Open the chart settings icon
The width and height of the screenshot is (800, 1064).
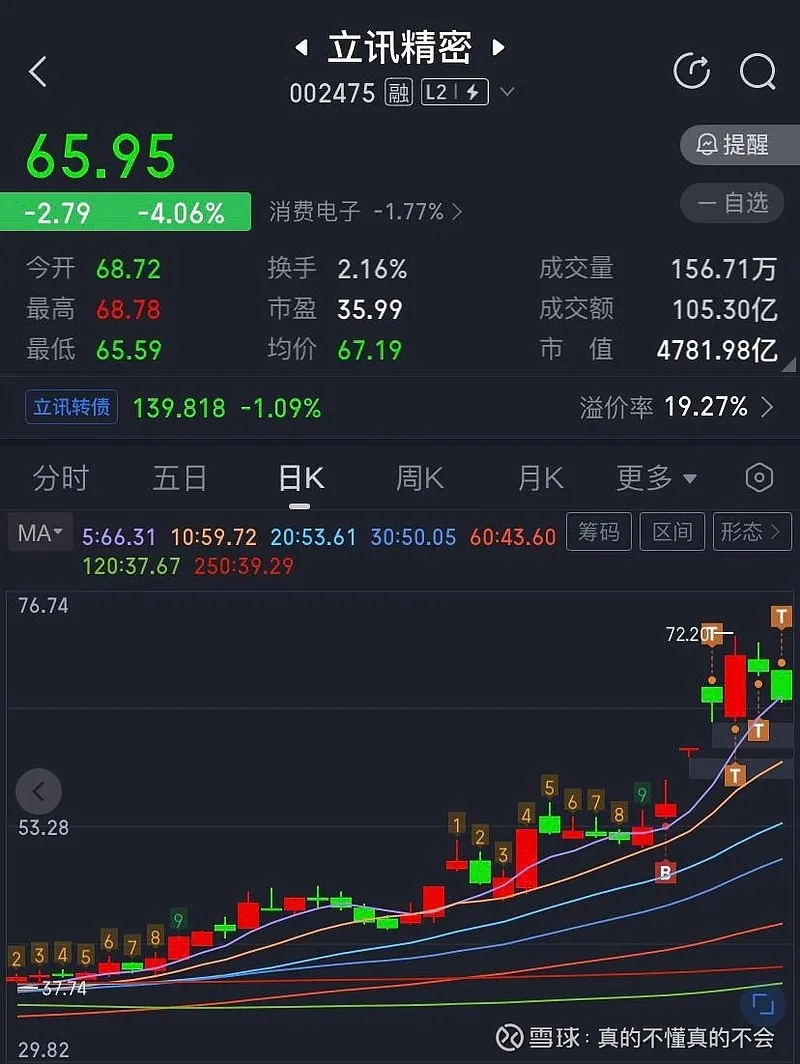pyautogui.click(x=759, y=478)
